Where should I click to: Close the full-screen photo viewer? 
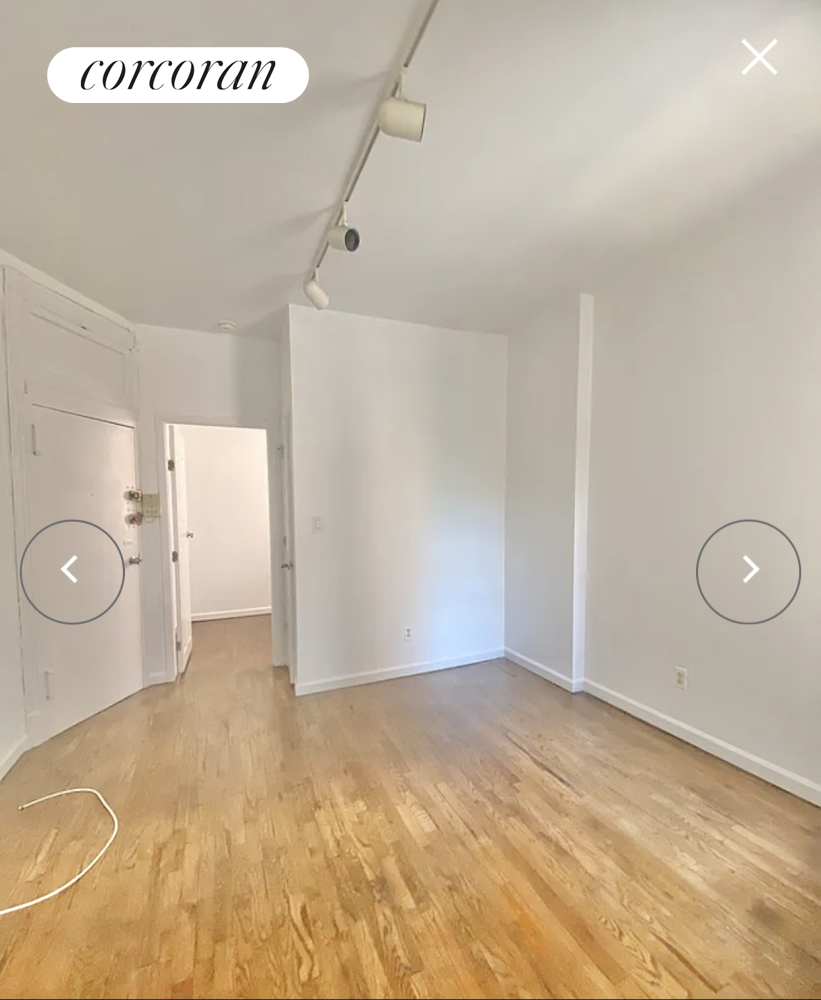pos(759,57)
